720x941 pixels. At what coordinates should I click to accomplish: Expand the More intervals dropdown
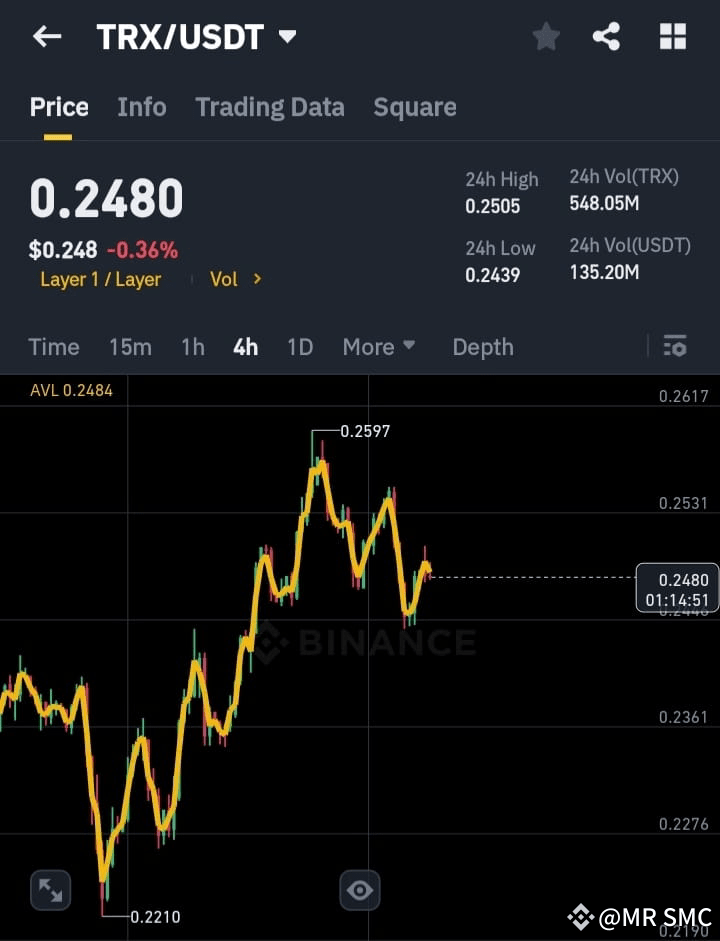tap(379, 346)
